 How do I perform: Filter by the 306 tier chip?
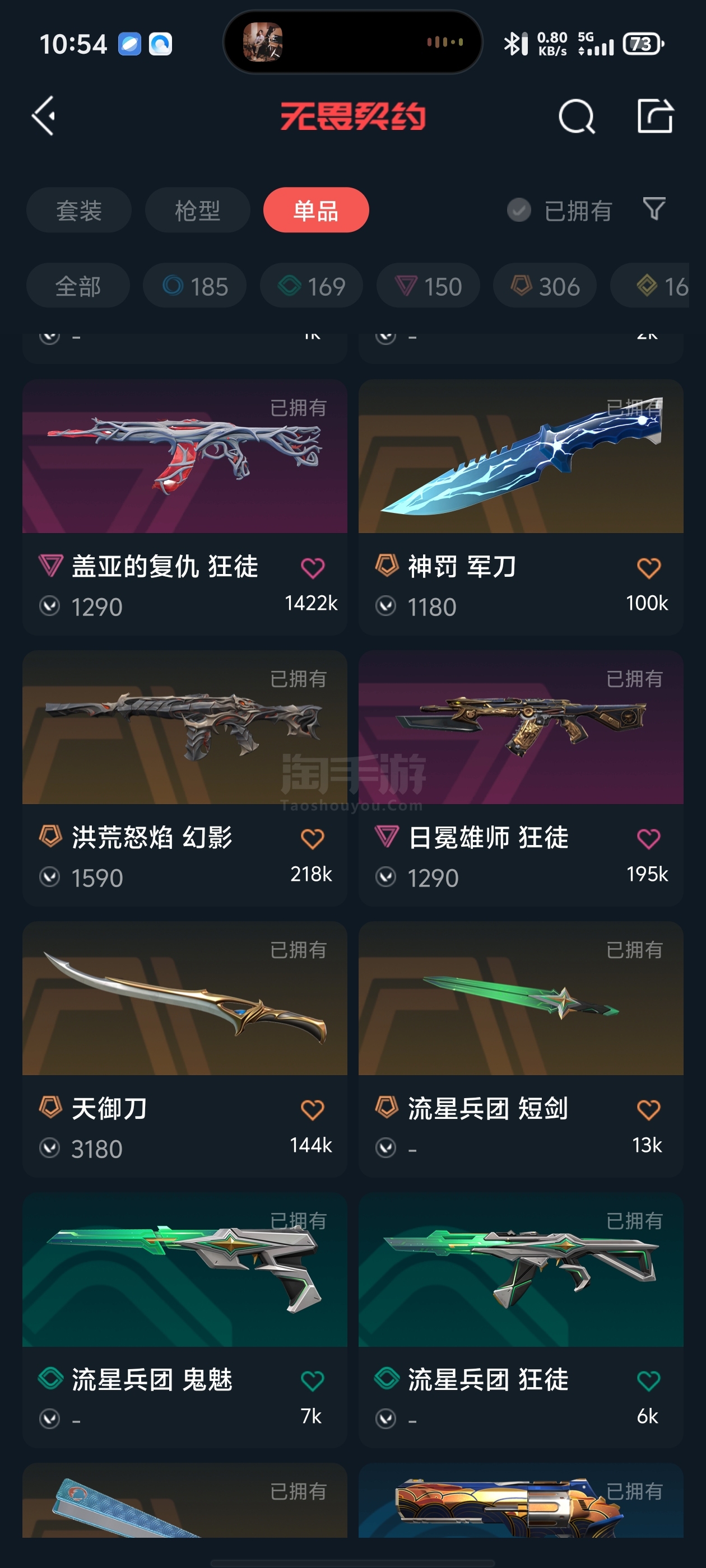coord(545,286)
